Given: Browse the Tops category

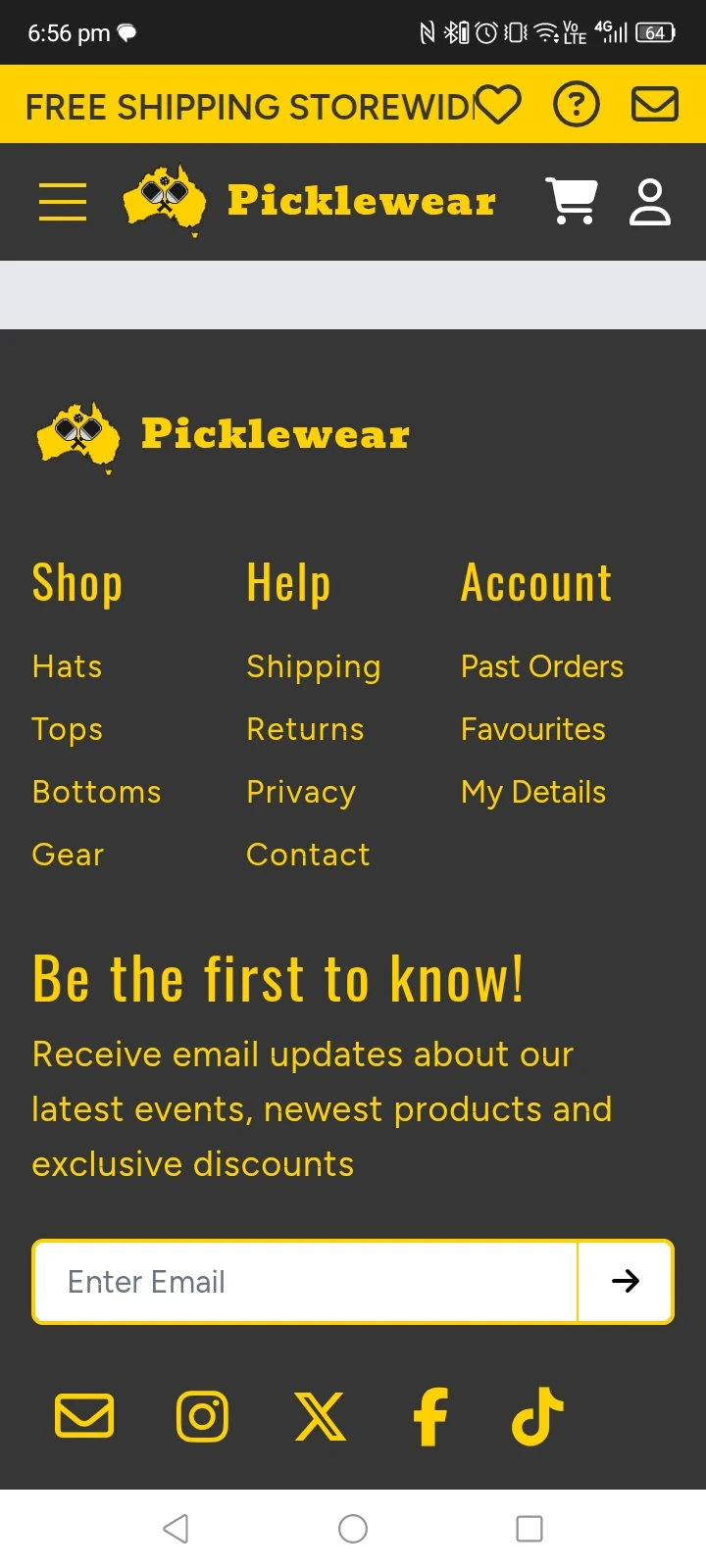Looking at the screenshot, I should click(67, 729).
